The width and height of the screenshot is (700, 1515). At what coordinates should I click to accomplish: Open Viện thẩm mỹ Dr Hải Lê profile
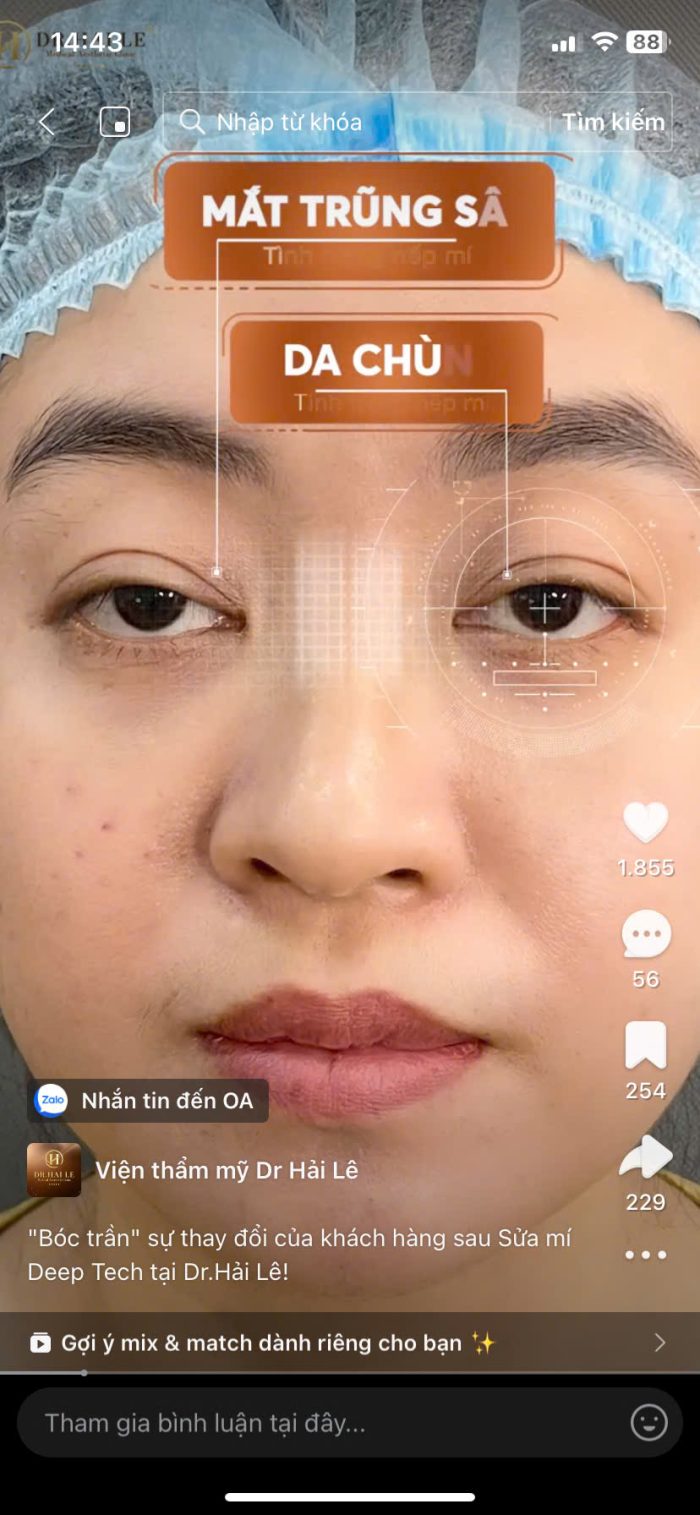click(x=226, y=1169)
